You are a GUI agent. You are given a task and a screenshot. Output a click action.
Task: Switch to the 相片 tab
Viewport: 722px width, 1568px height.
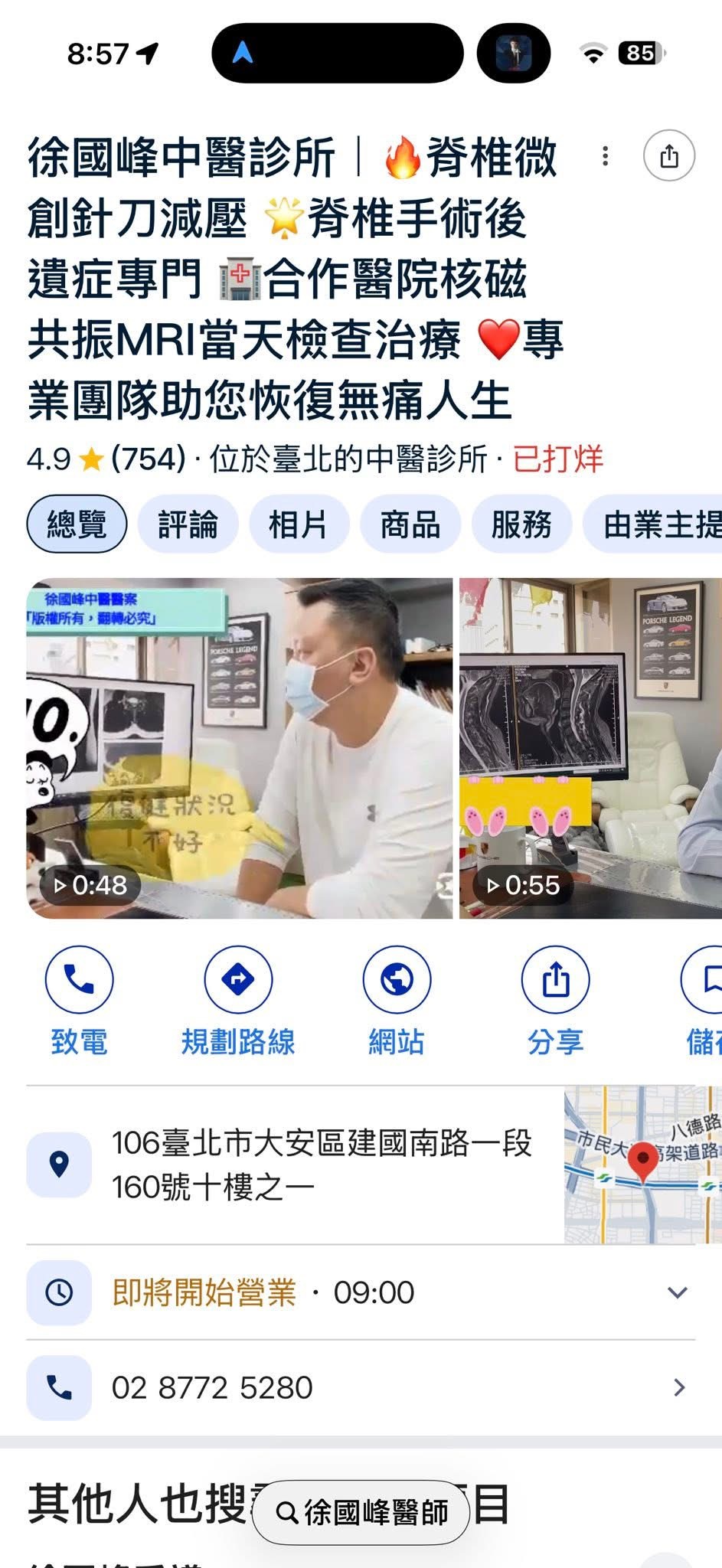tap(298, 524)
